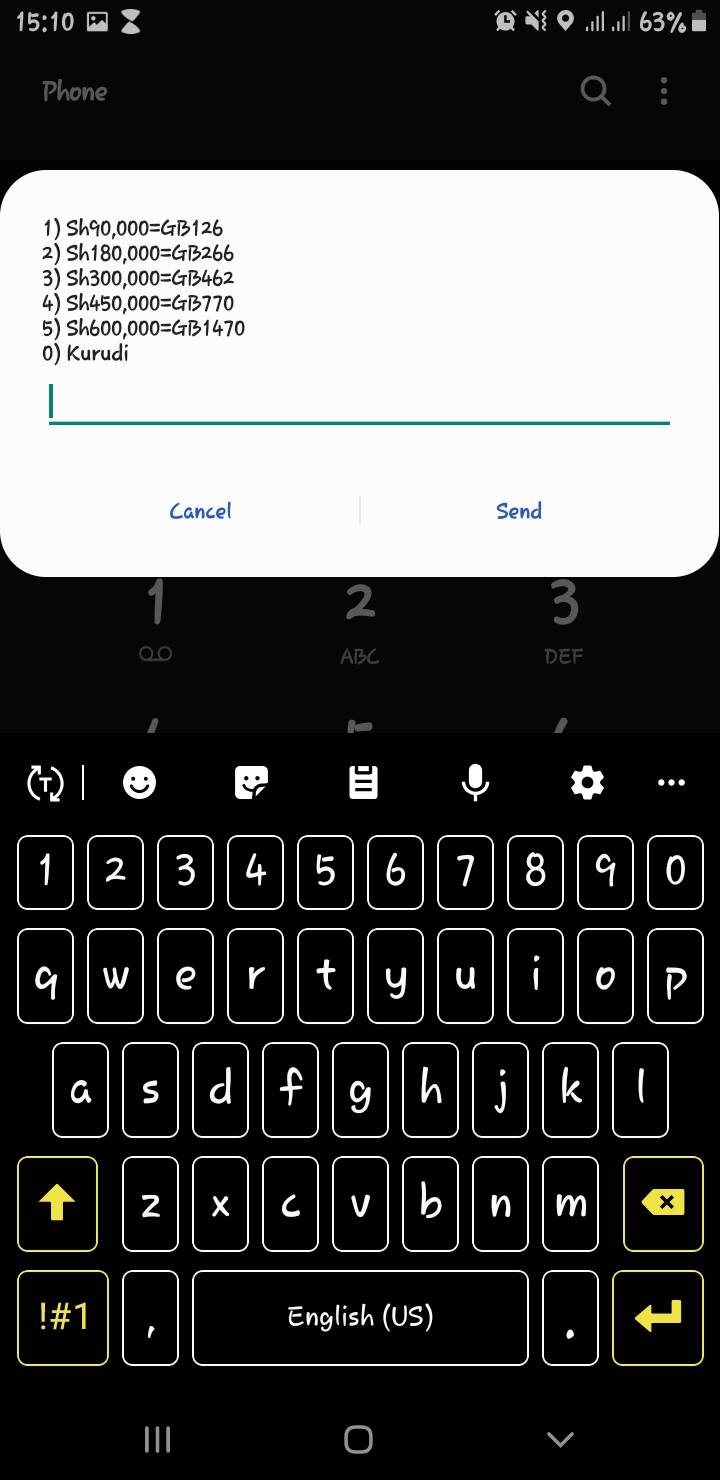Tap the USSD reply text field
Screen dimensions: 720x1480
pos(359,403)
